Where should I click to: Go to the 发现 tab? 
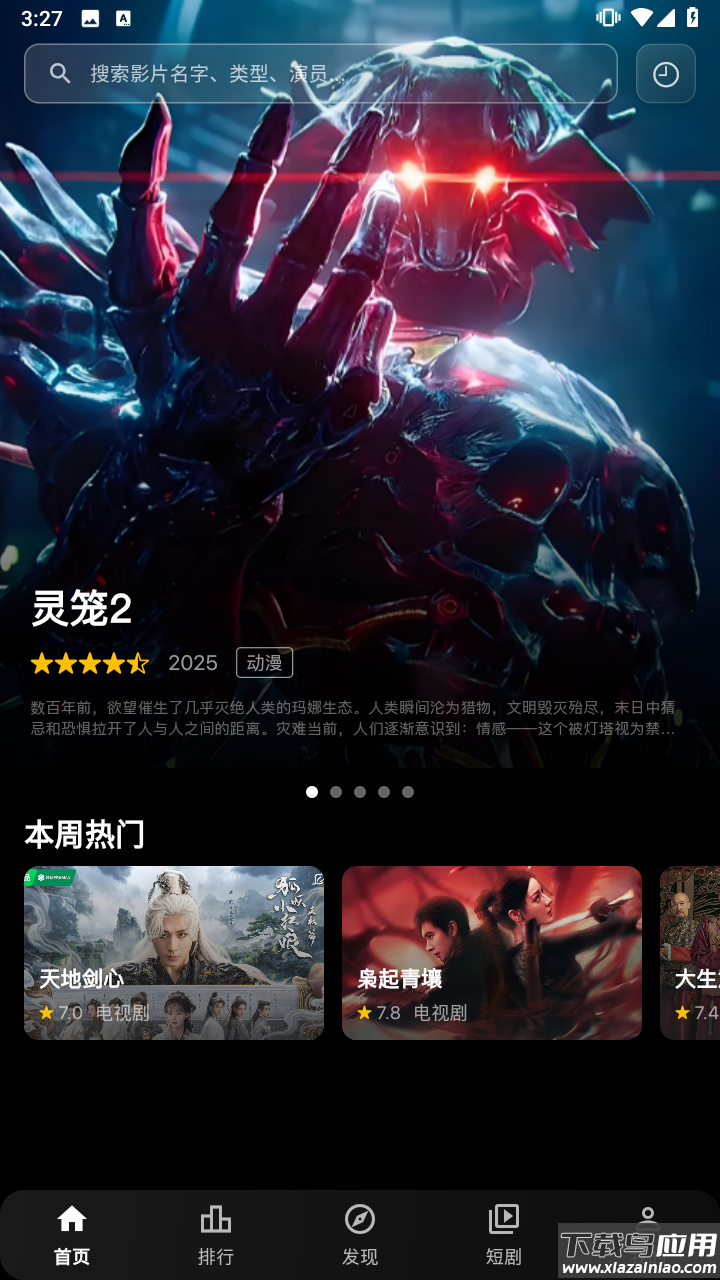pos(360,1235)
